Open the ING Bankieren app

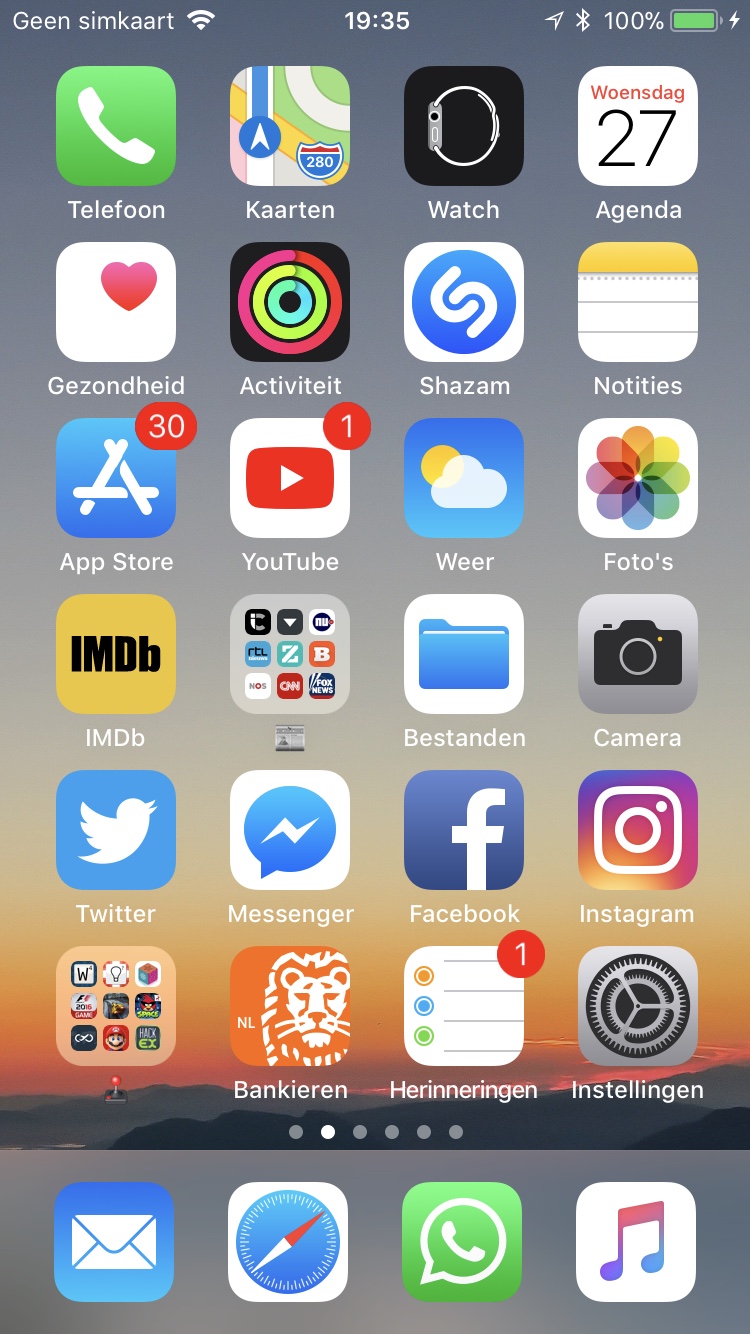290,1006
